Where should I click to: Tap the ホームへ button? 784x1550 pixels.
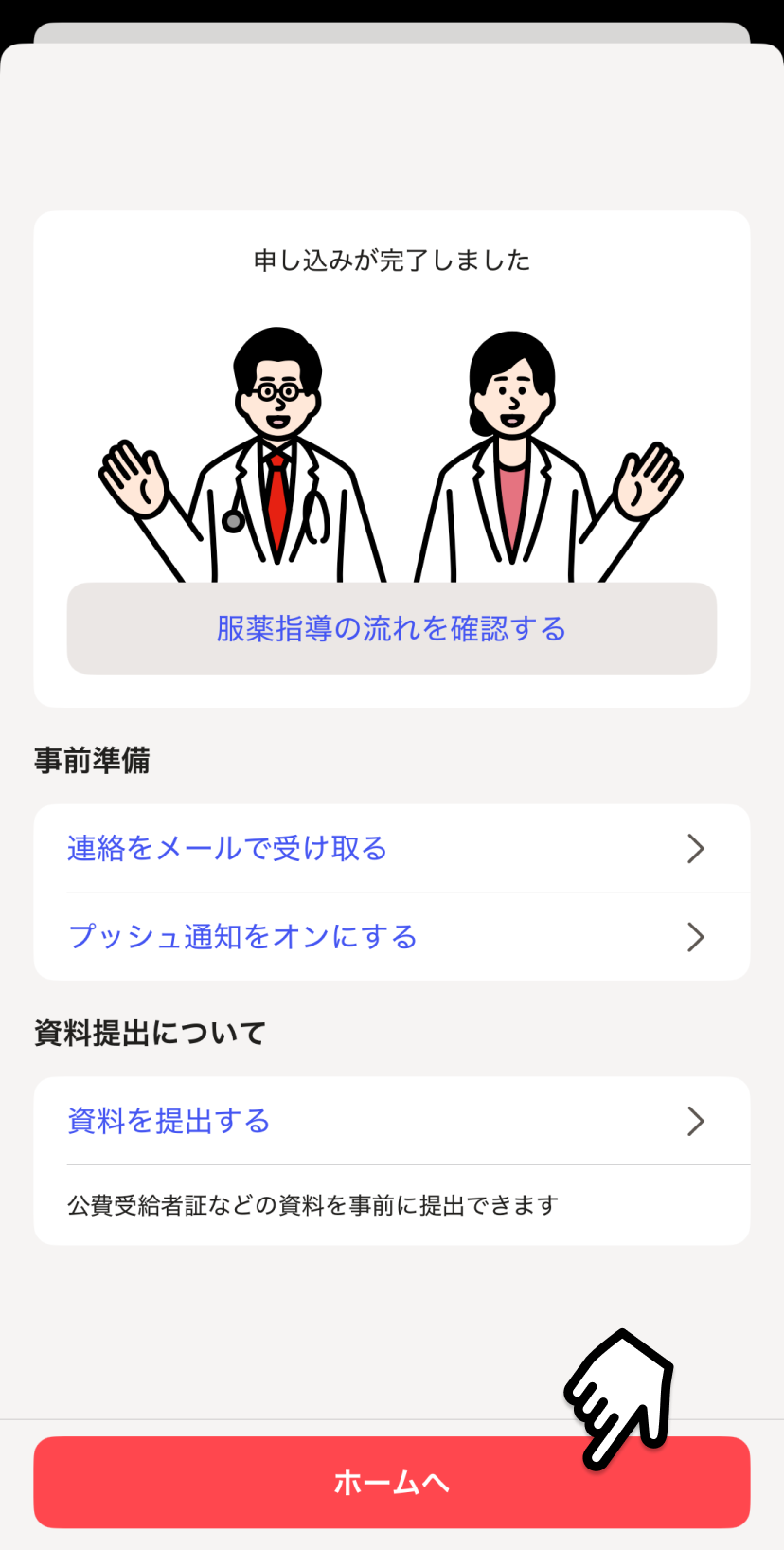click(x=391, y=1482)
